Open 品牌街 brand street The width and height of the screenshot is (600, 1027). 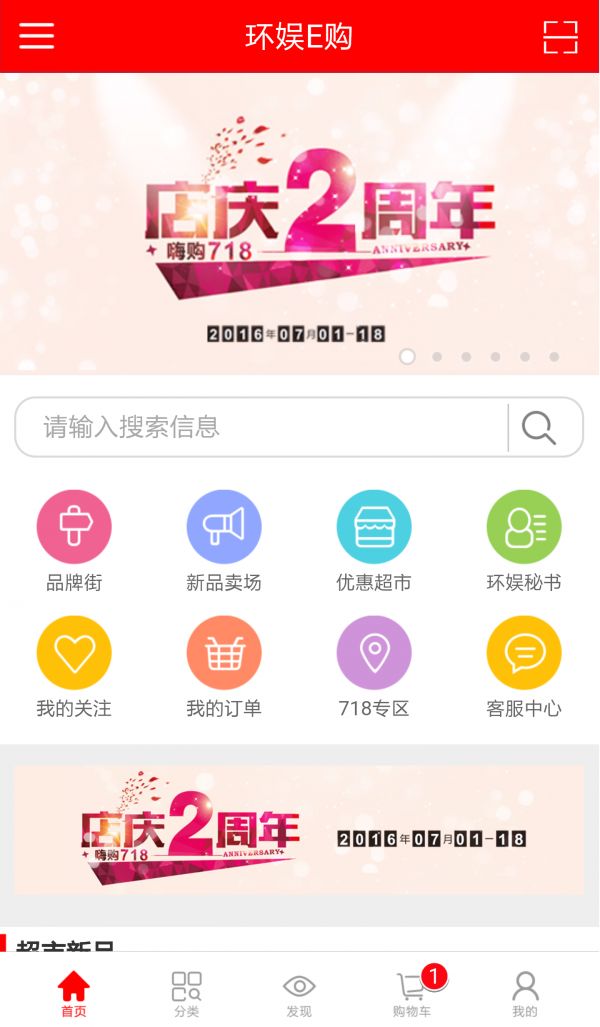[74, 540]
